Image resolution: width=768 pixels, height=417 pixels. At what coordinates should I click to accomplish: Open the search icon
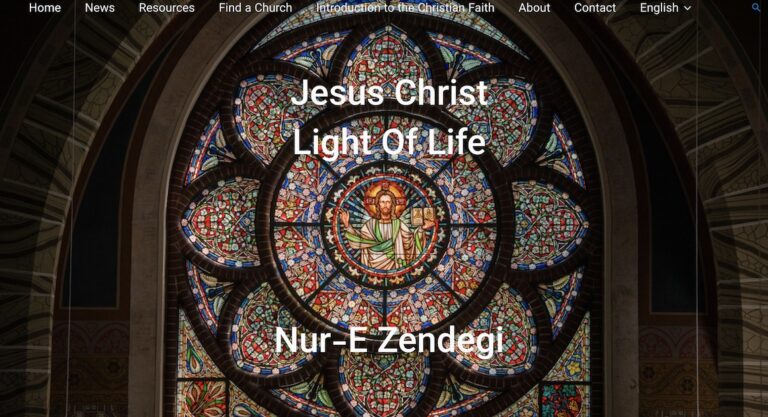click(x=756, y=8)
